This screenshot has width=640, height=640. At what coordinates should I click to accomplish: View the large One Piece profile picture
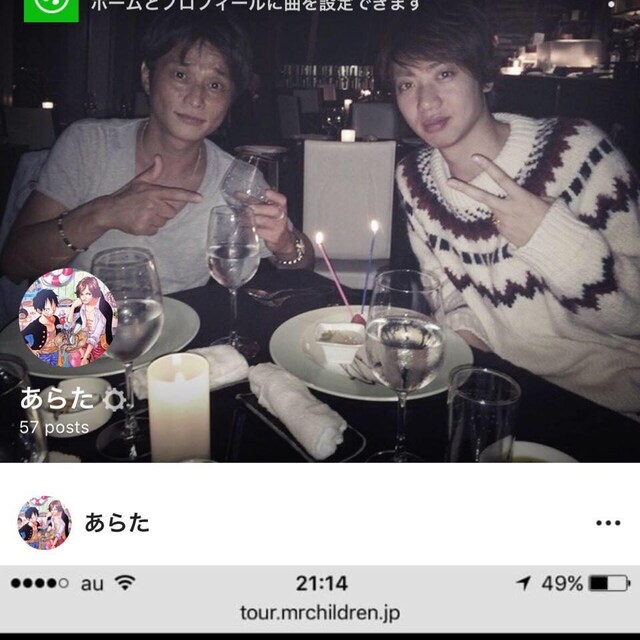[x=68, y=318]
